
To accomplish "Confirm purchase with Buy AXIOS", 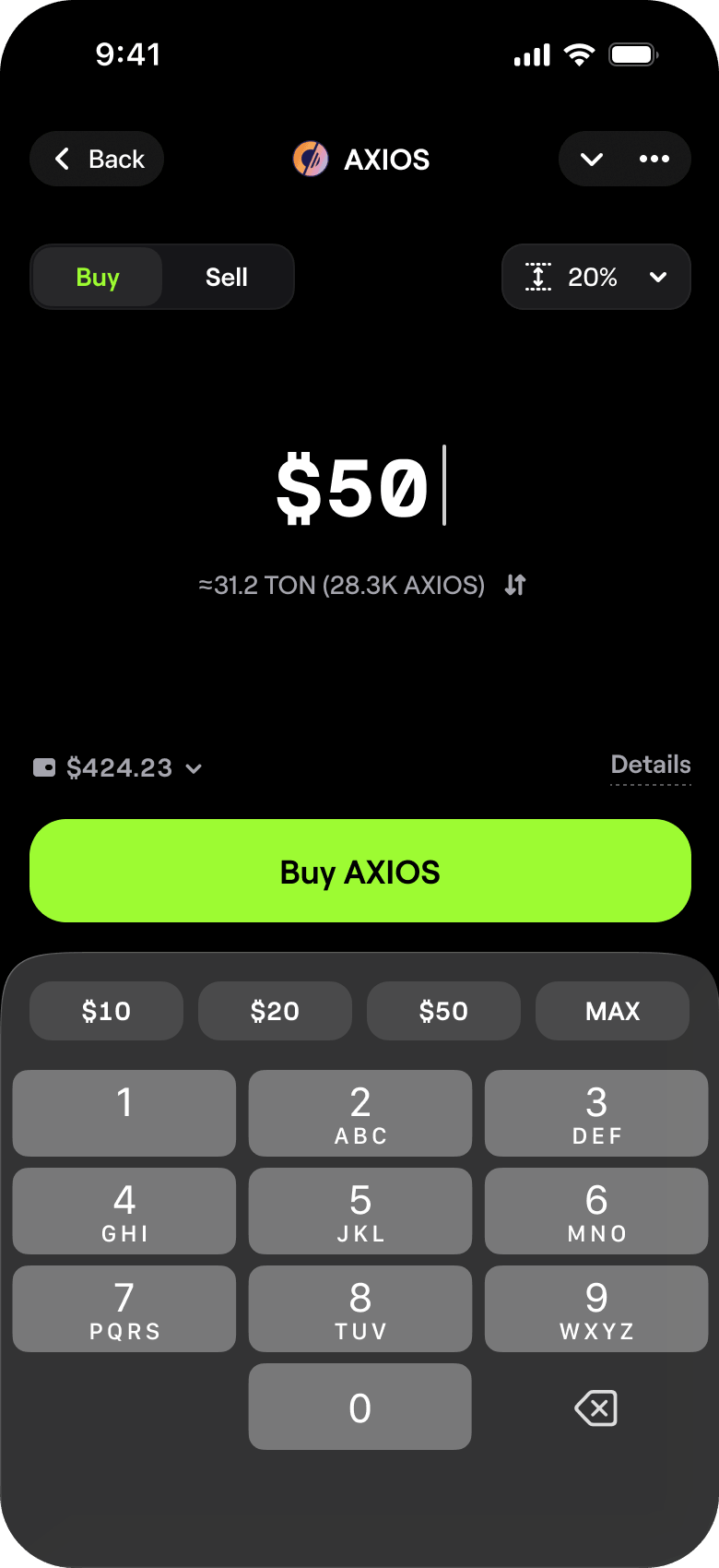I will pos(360,871).
